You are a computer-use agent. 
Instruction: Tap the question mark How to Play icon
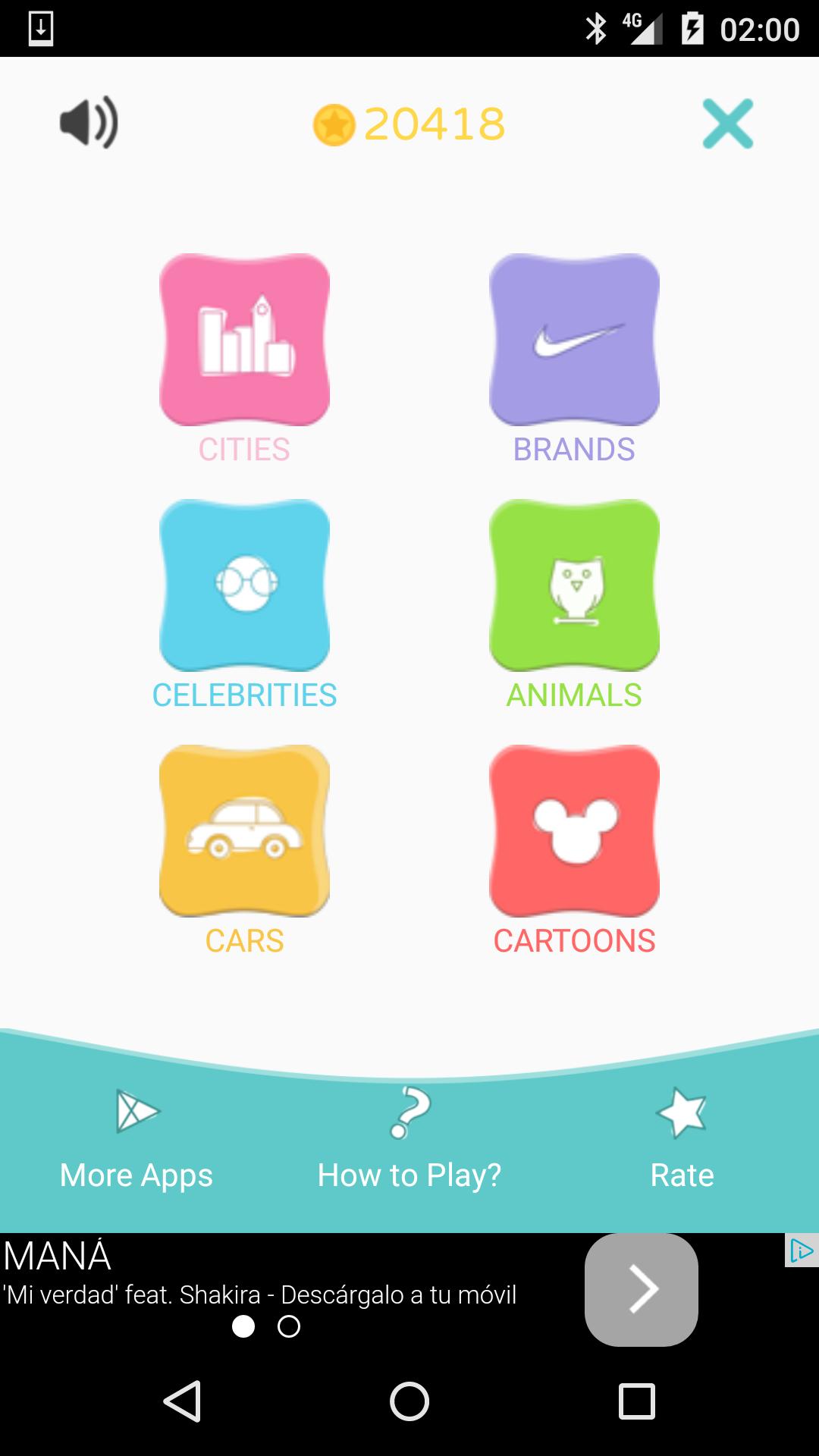tap(409, 1112)
